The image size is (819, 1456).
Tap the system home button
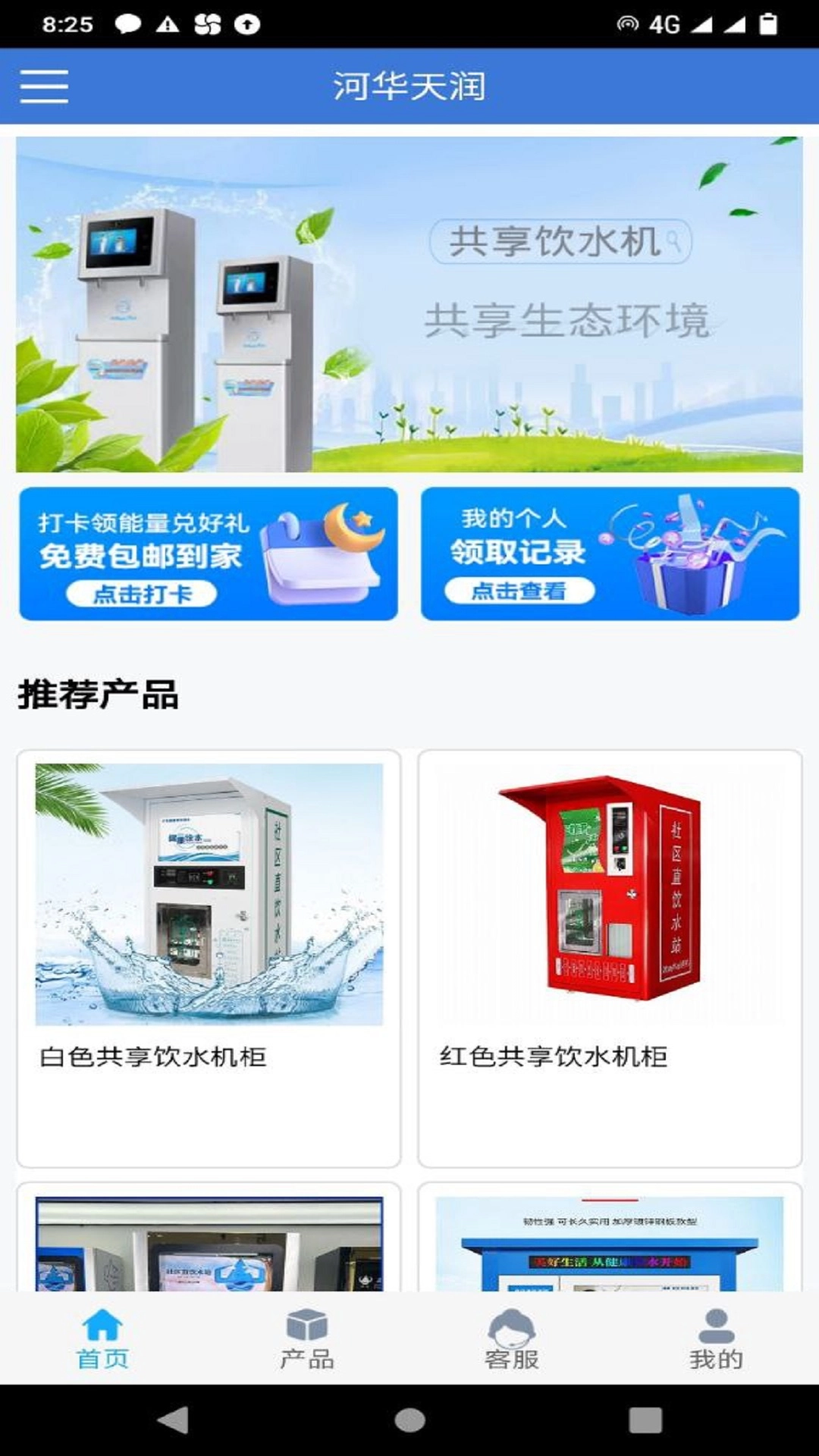409,1420
